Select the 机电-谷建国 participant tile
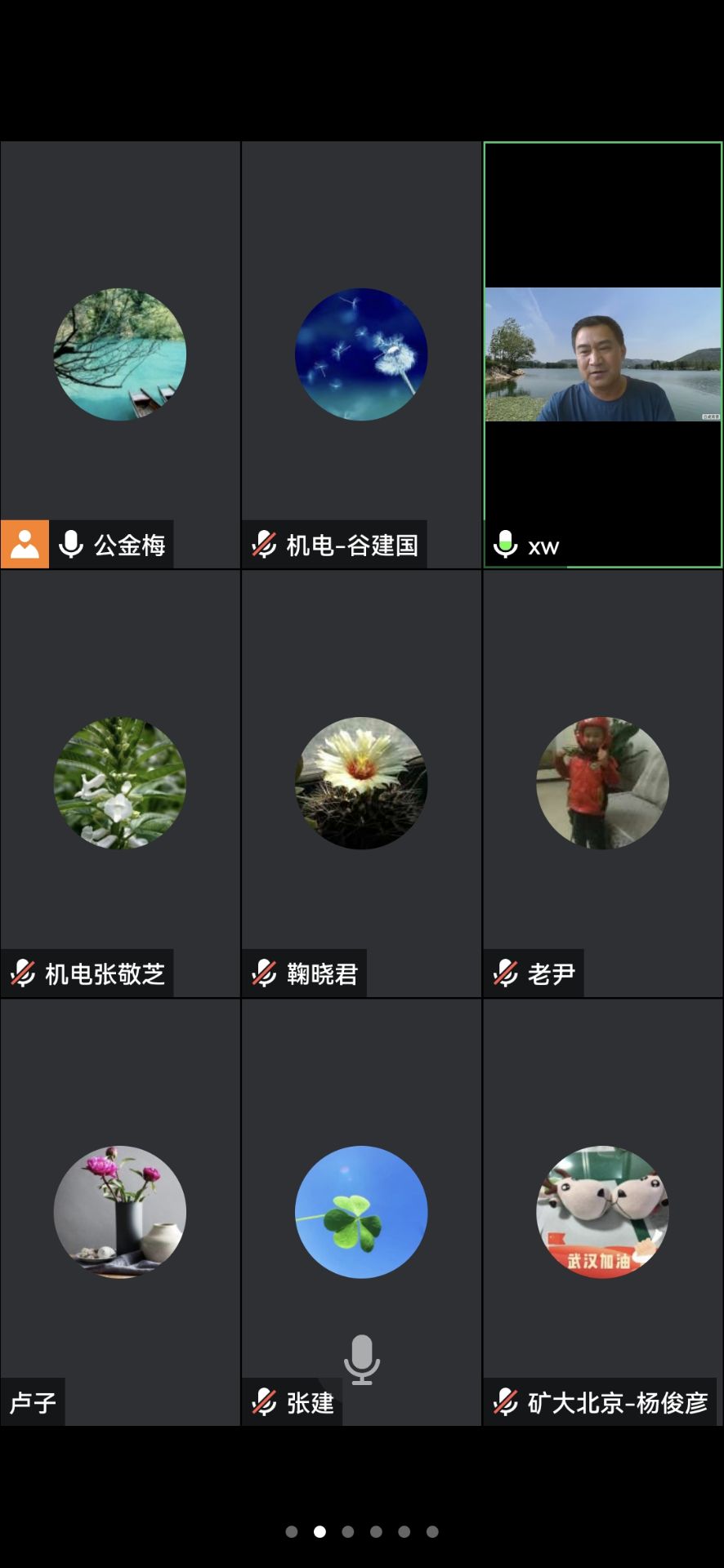The width and height of the screenshot is (724, 1568). tap(361, 354)
